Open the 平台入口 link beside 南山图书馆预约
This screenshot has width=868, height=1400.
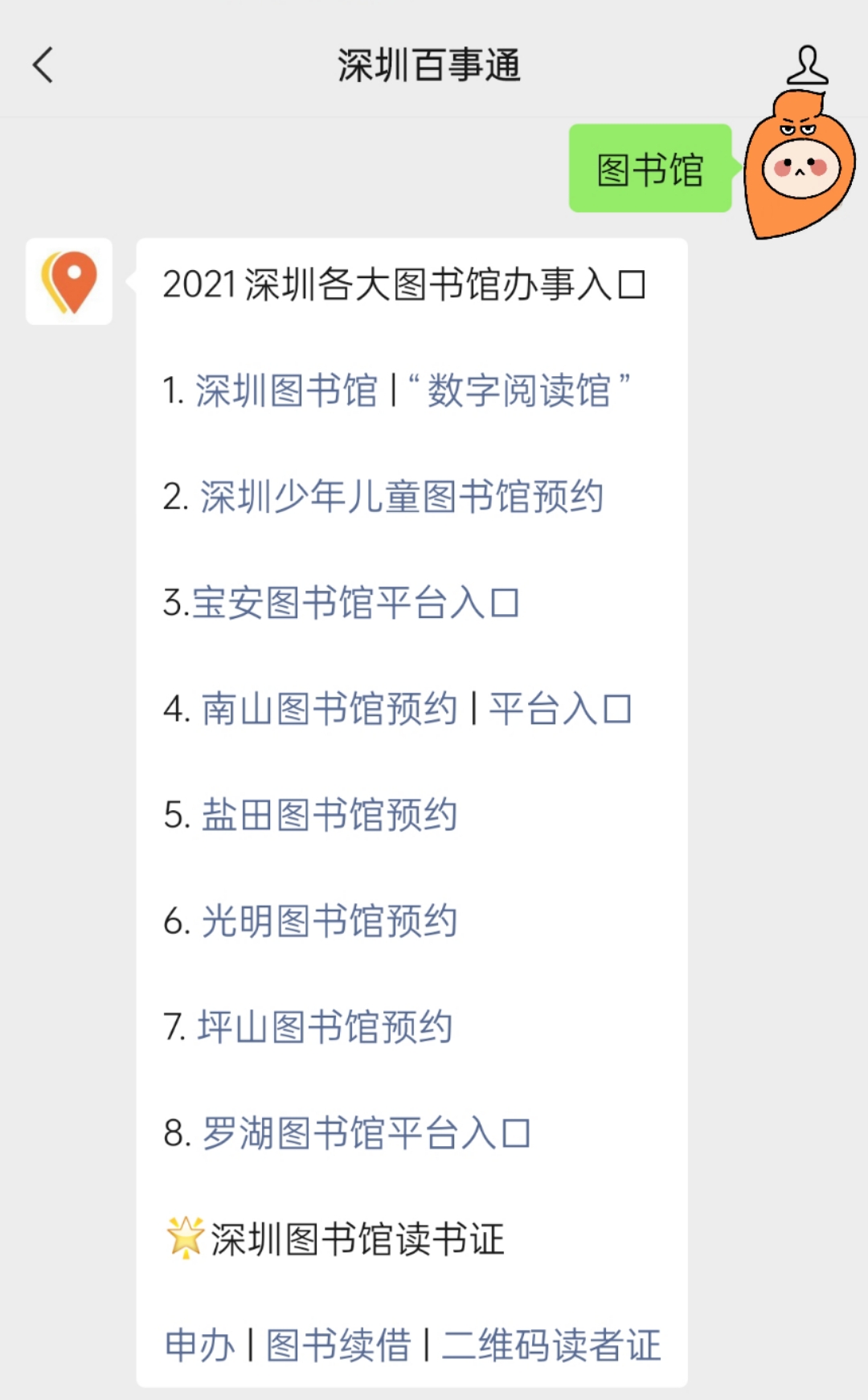561,709
